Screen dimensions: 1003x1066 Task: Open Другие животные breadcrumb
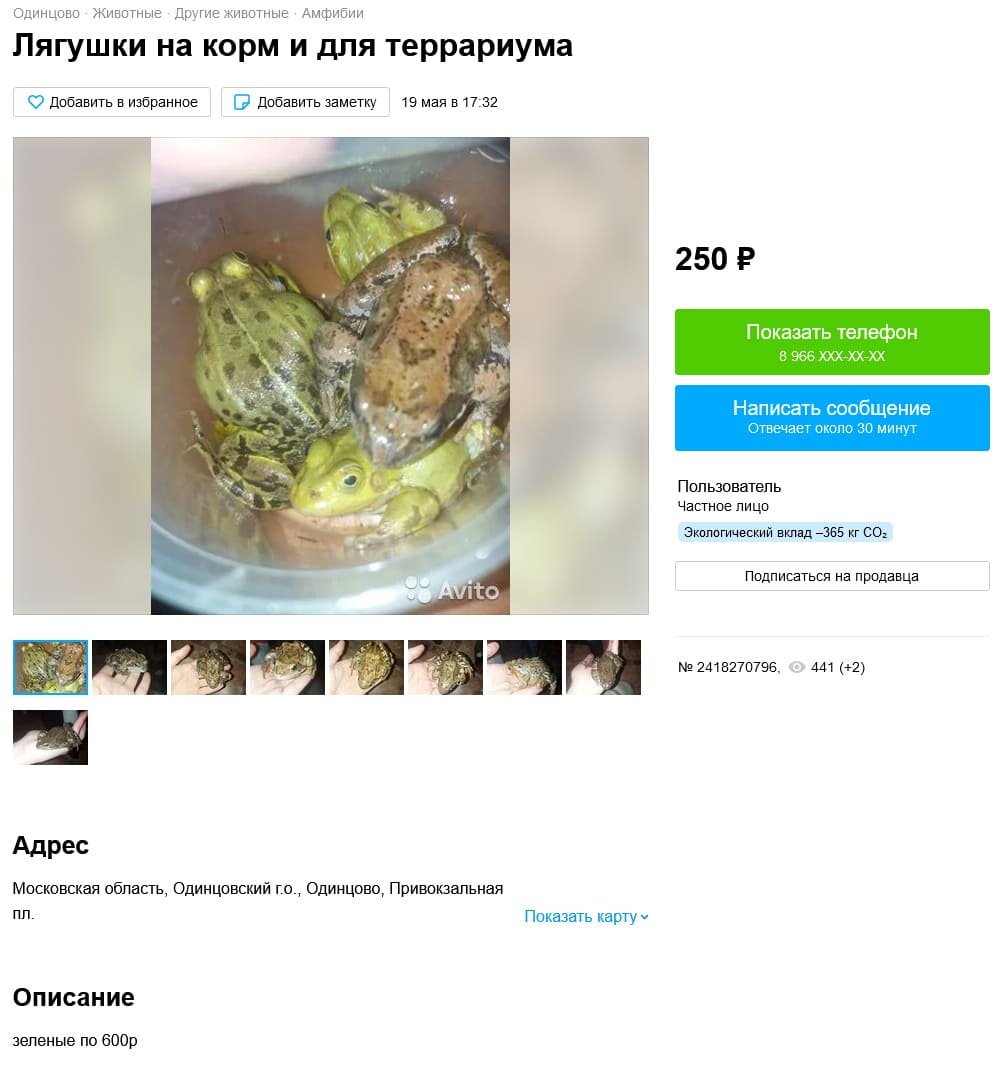(231, 14)
